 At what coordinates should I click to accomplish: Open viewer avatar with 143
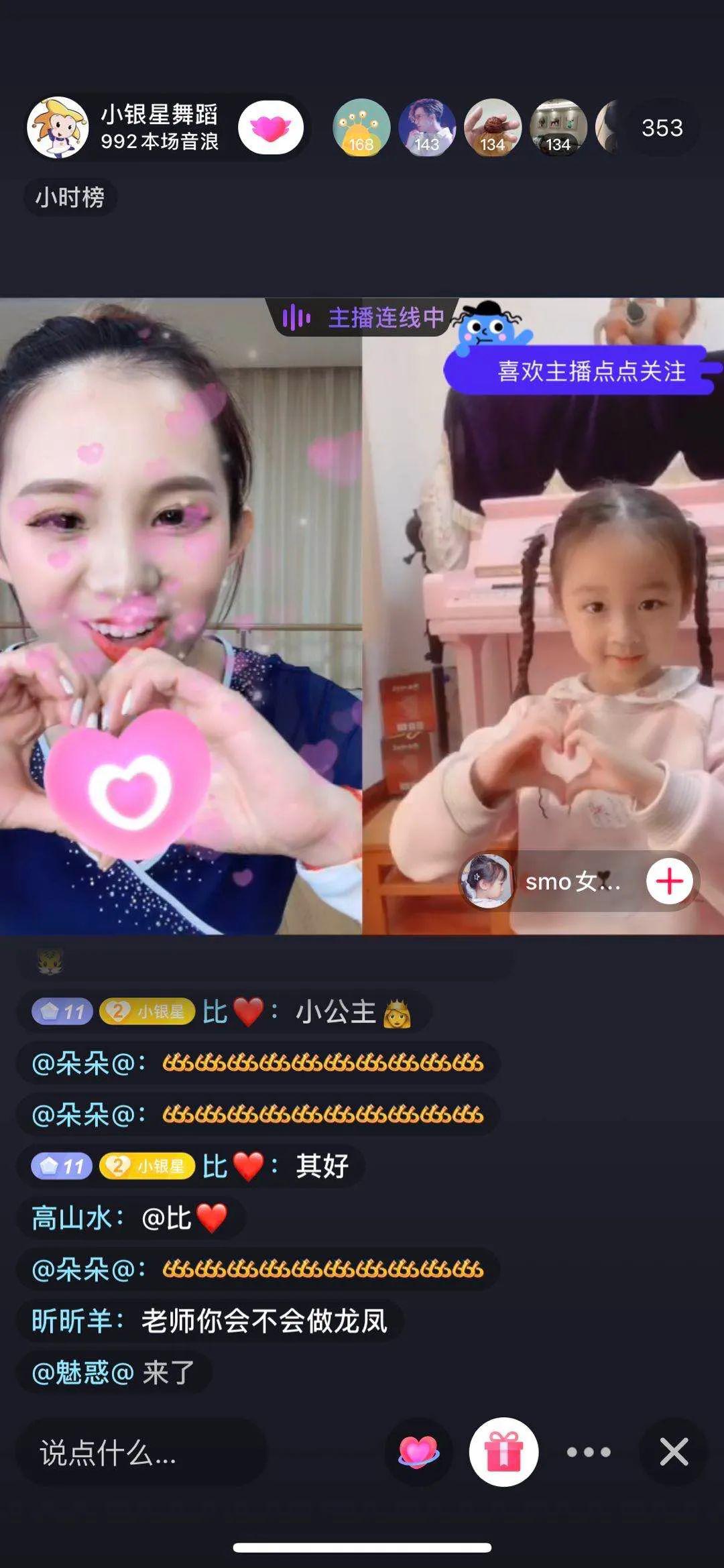(427, 127)
